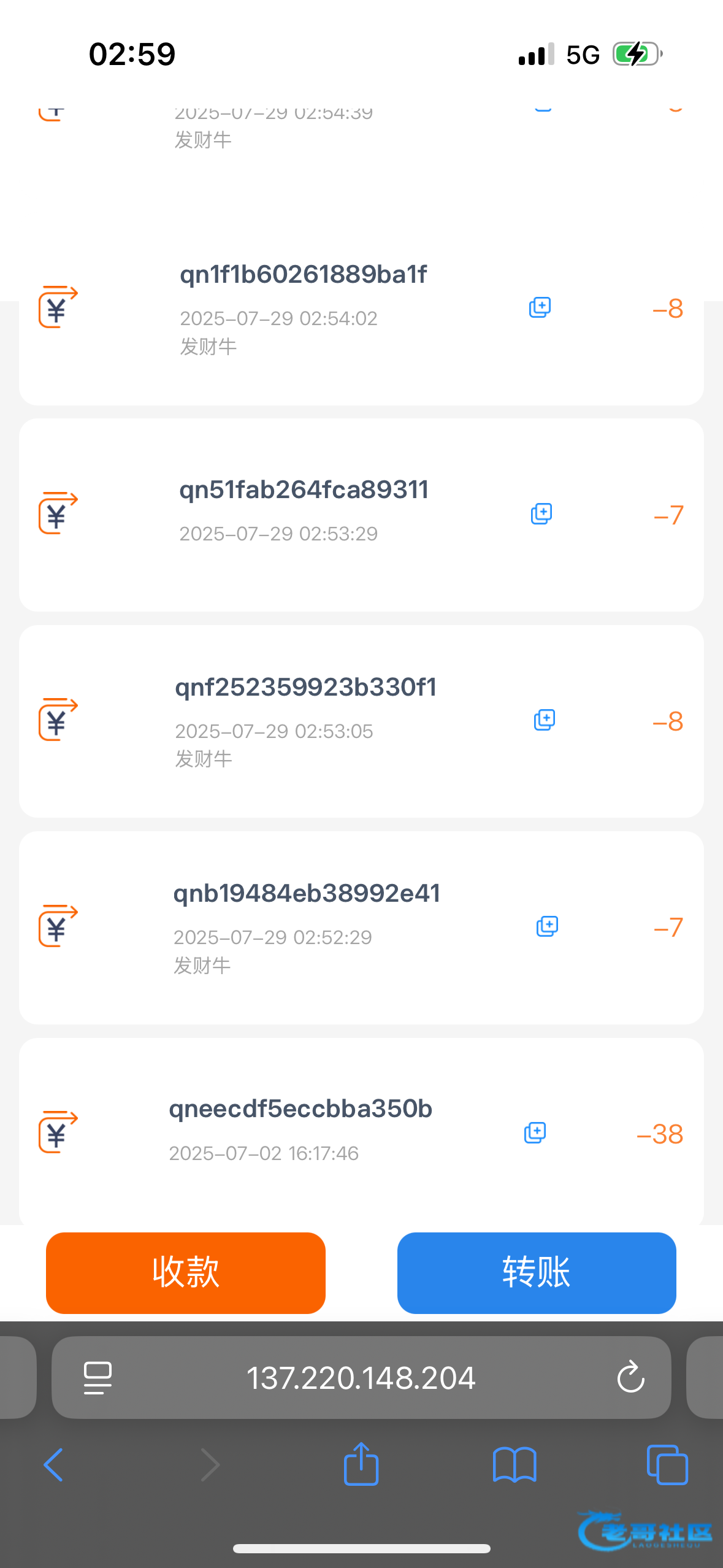Reload the page in Safari
The width and height of the screenshot is (723, 1568).
pos(630,1378)
